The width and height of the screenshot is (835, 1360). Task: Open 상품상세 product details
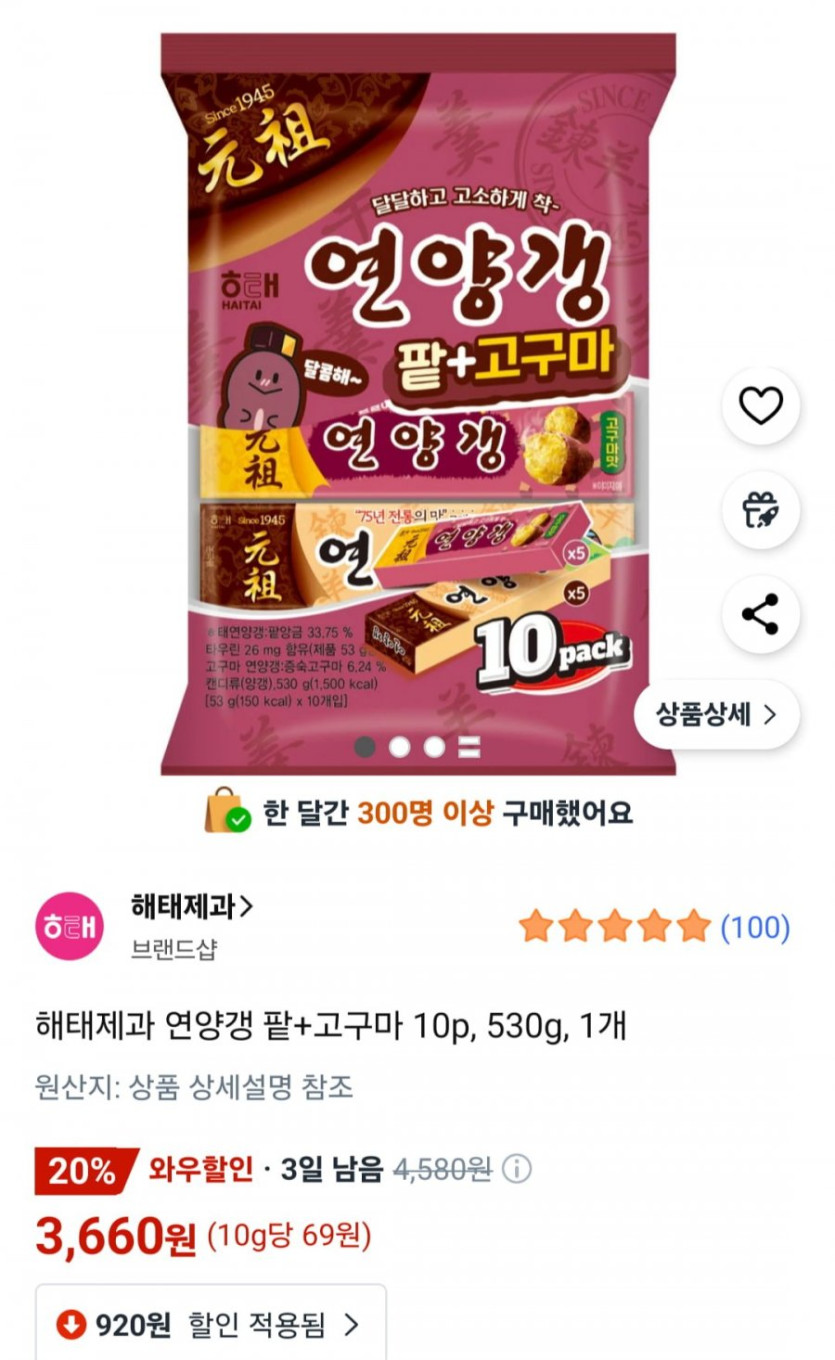[716, 714]
